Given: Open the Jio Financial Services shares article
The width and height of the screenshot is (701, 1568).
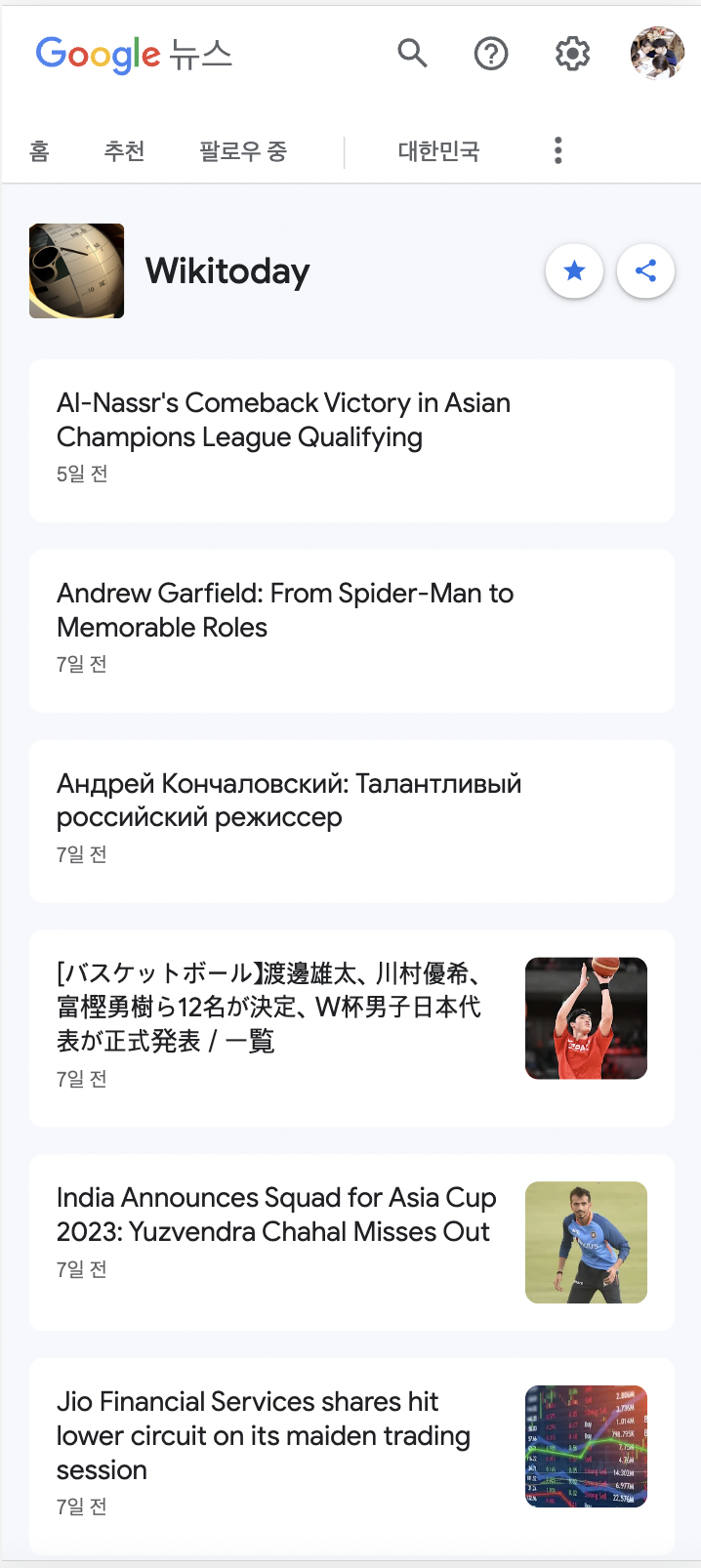Looking at the screenshot, I should click(x=264, y=1435).
